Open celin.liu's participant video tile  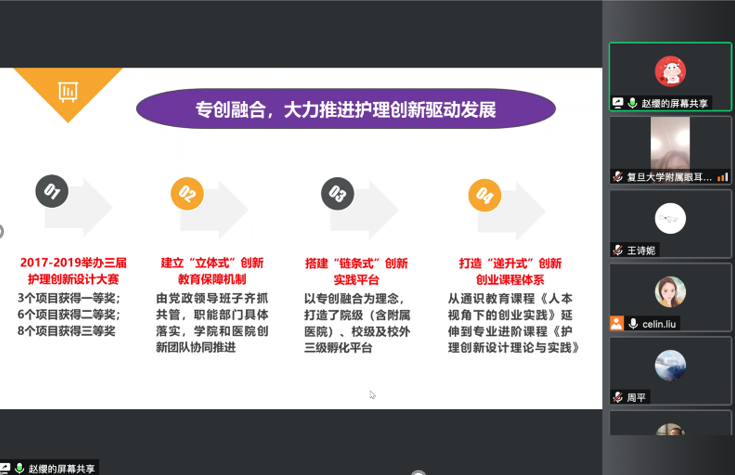670,296
